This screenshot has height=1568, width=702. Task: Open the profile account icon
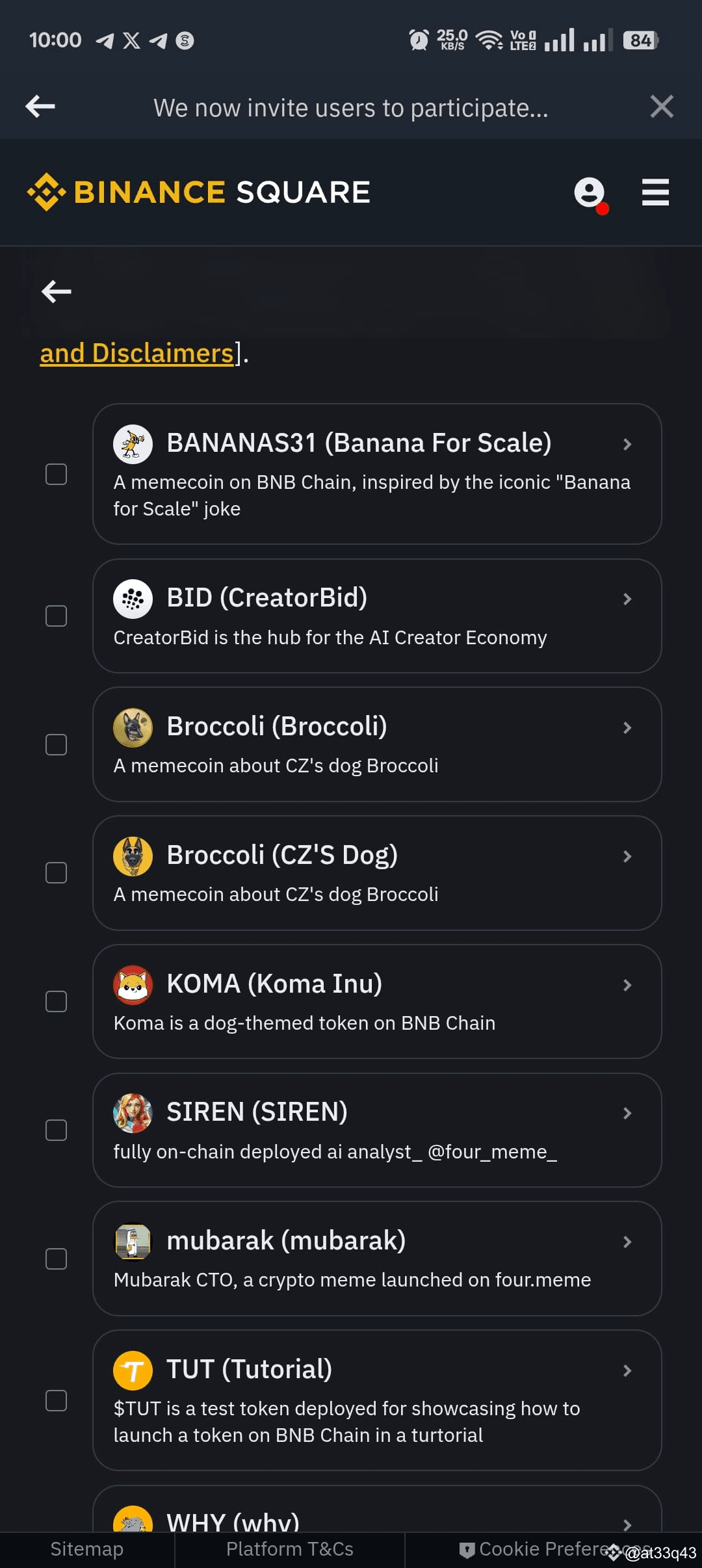point(588,192)
